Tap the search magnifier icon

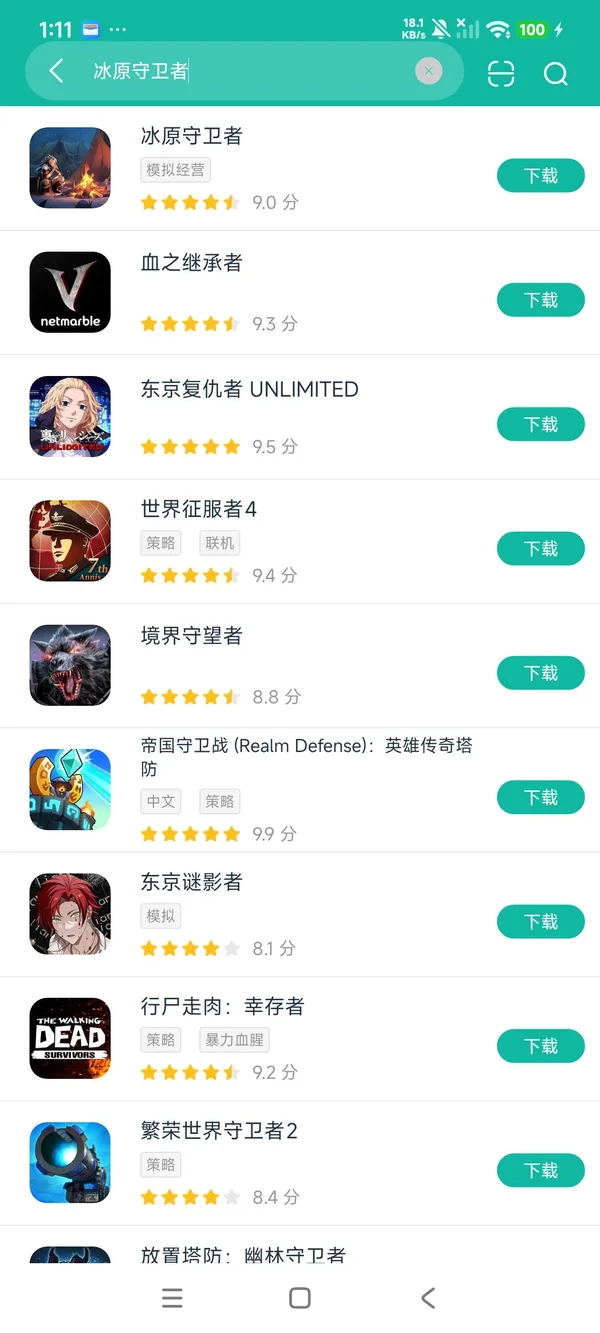pos(555,73)
